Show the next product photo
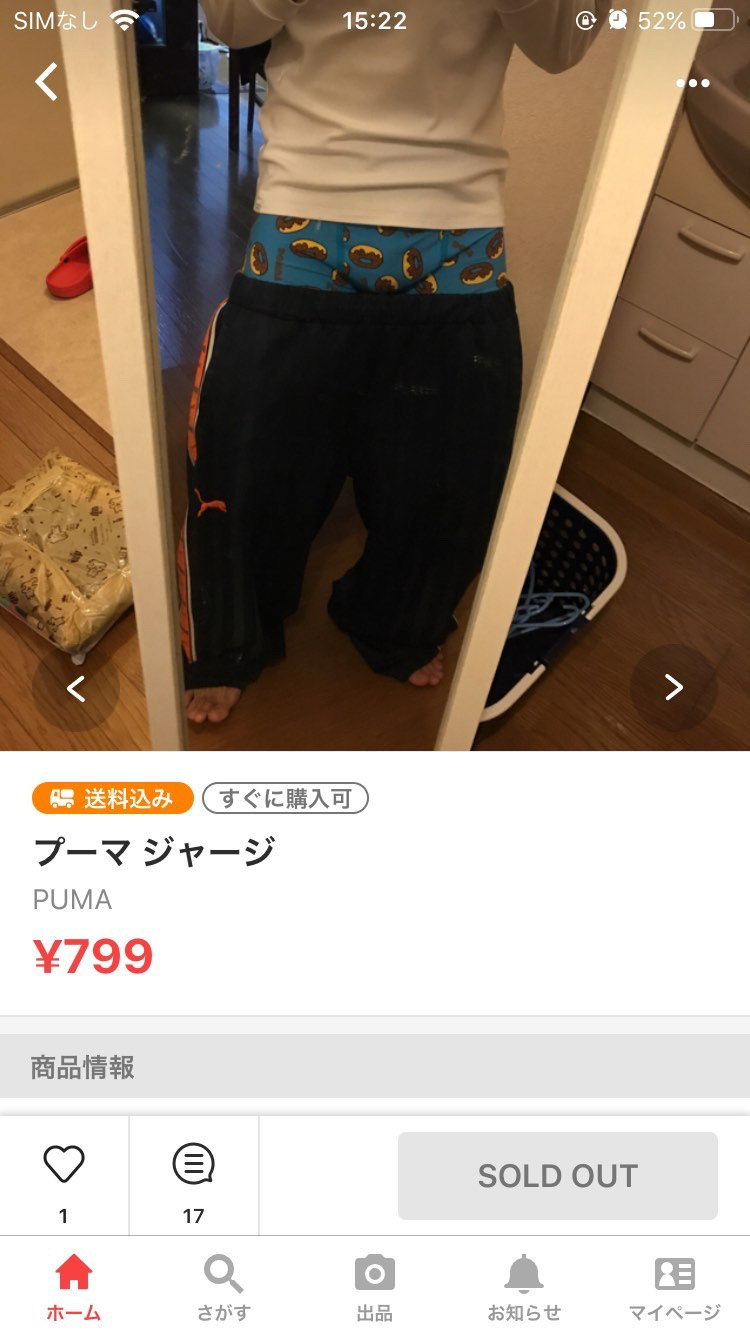The width and height of the screenshot is (750, 1334). tap(674, 688)
